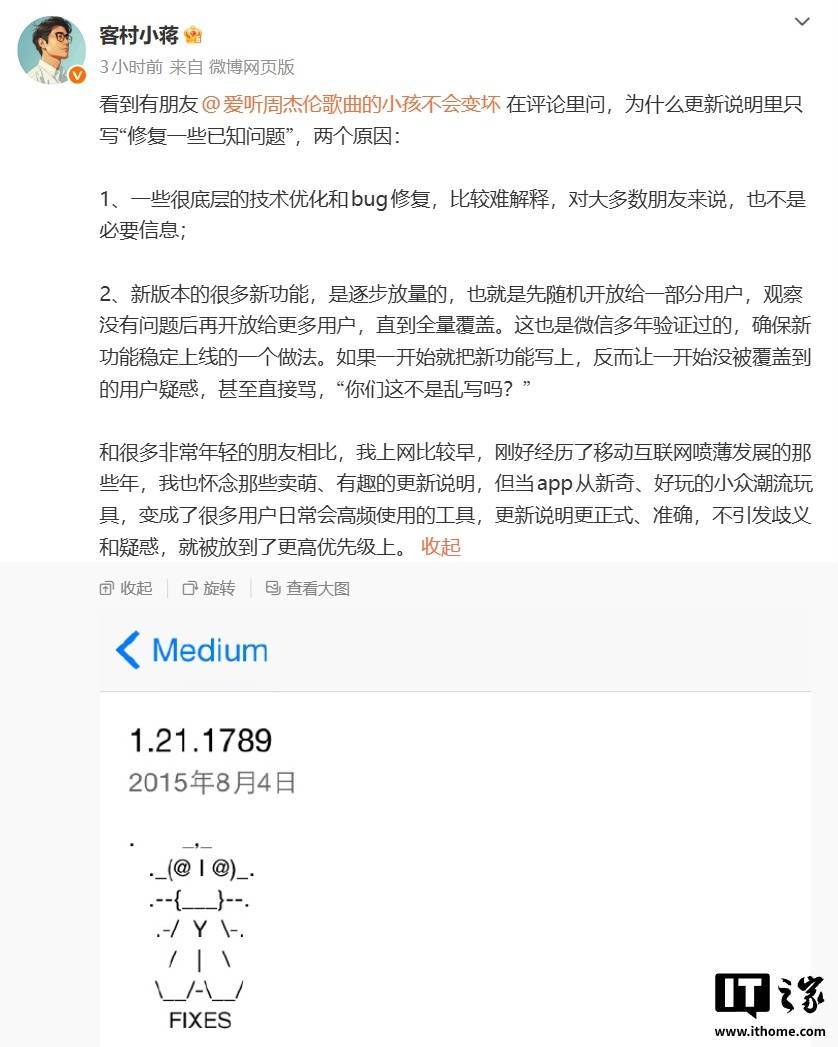Collapse the post text via 收起 link
Viewport: 838px width, 1047px height.
[x=439, y=547]
